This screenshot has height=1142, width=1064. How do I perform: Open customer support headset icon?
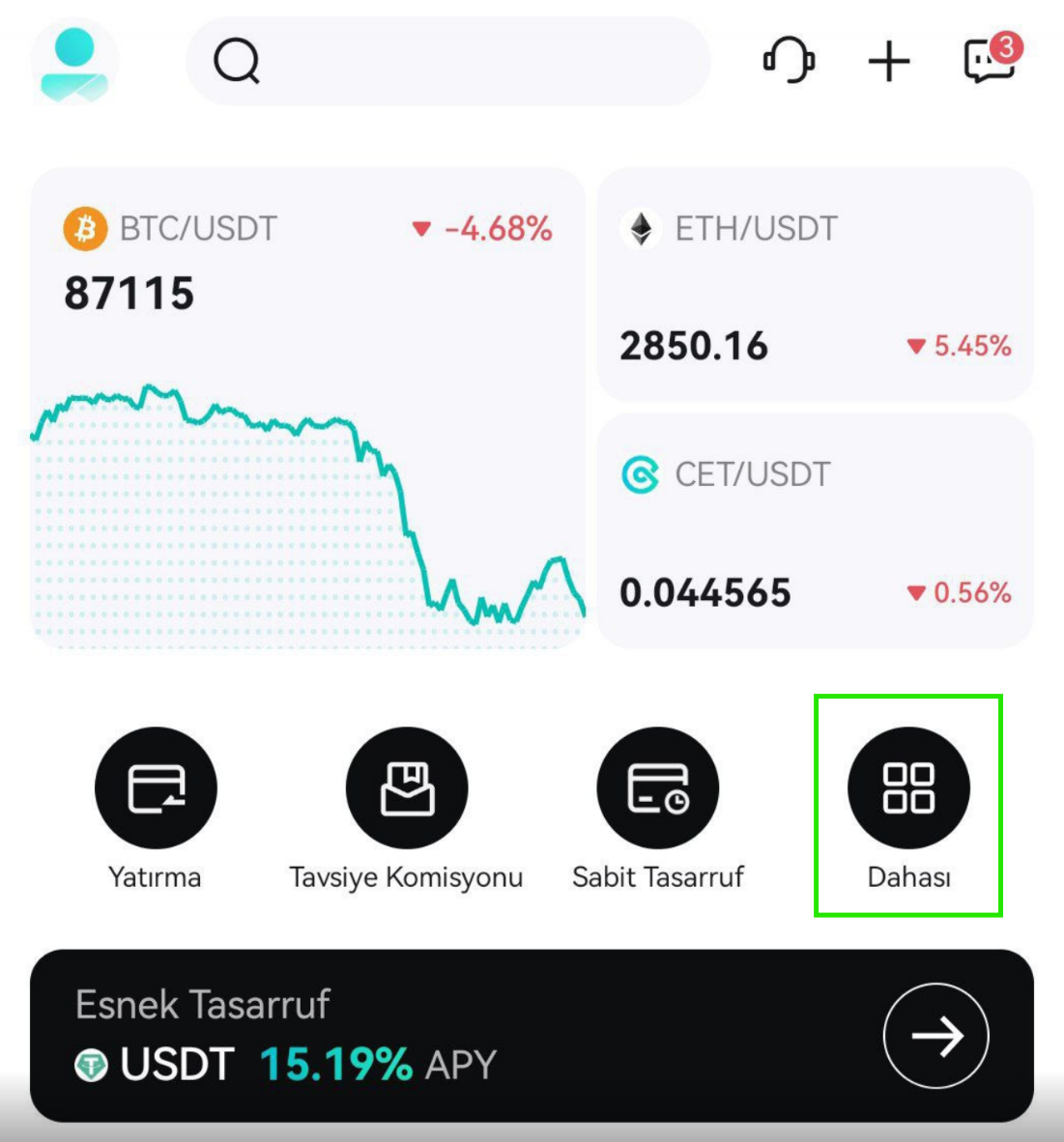click(x=789, y=61)
